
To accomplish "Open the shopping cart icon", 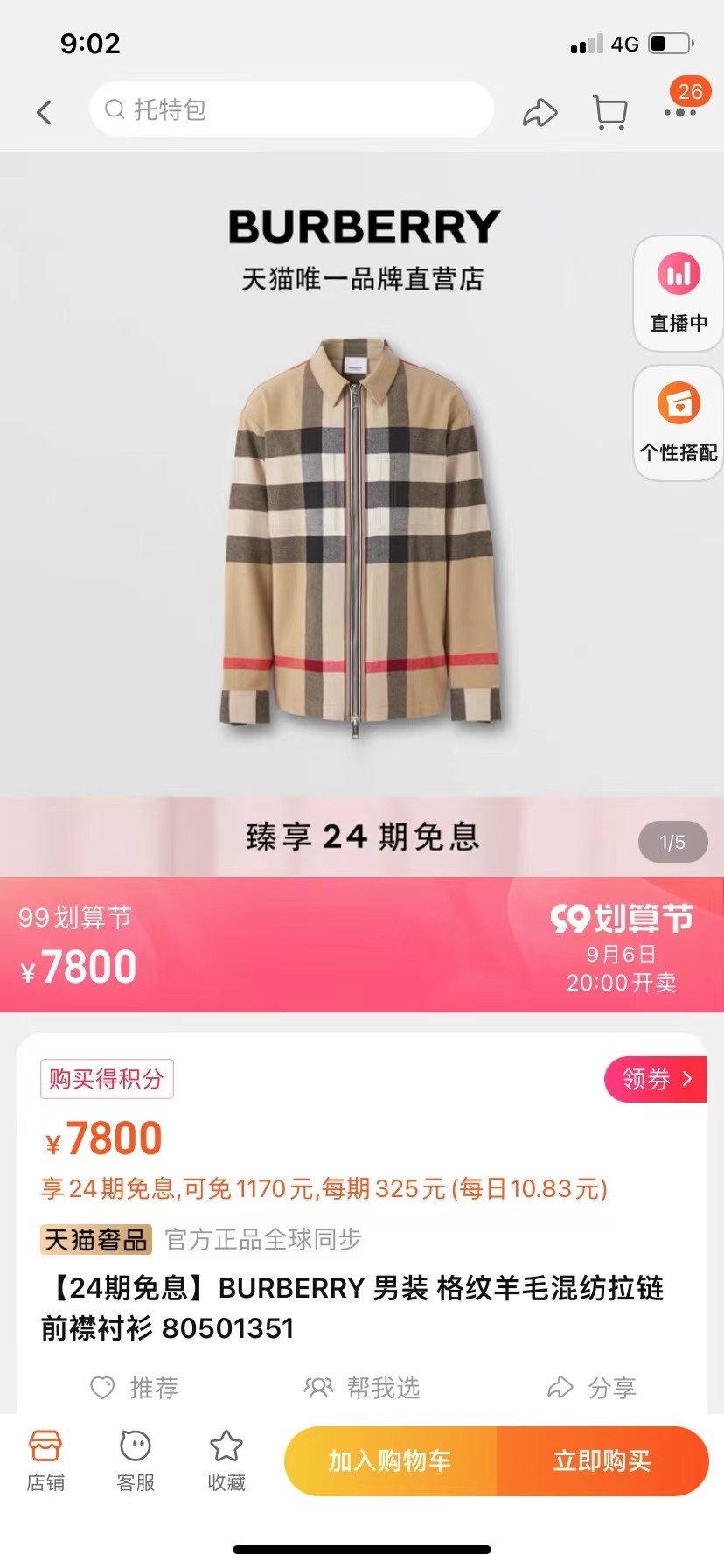I will pos(609,112).
